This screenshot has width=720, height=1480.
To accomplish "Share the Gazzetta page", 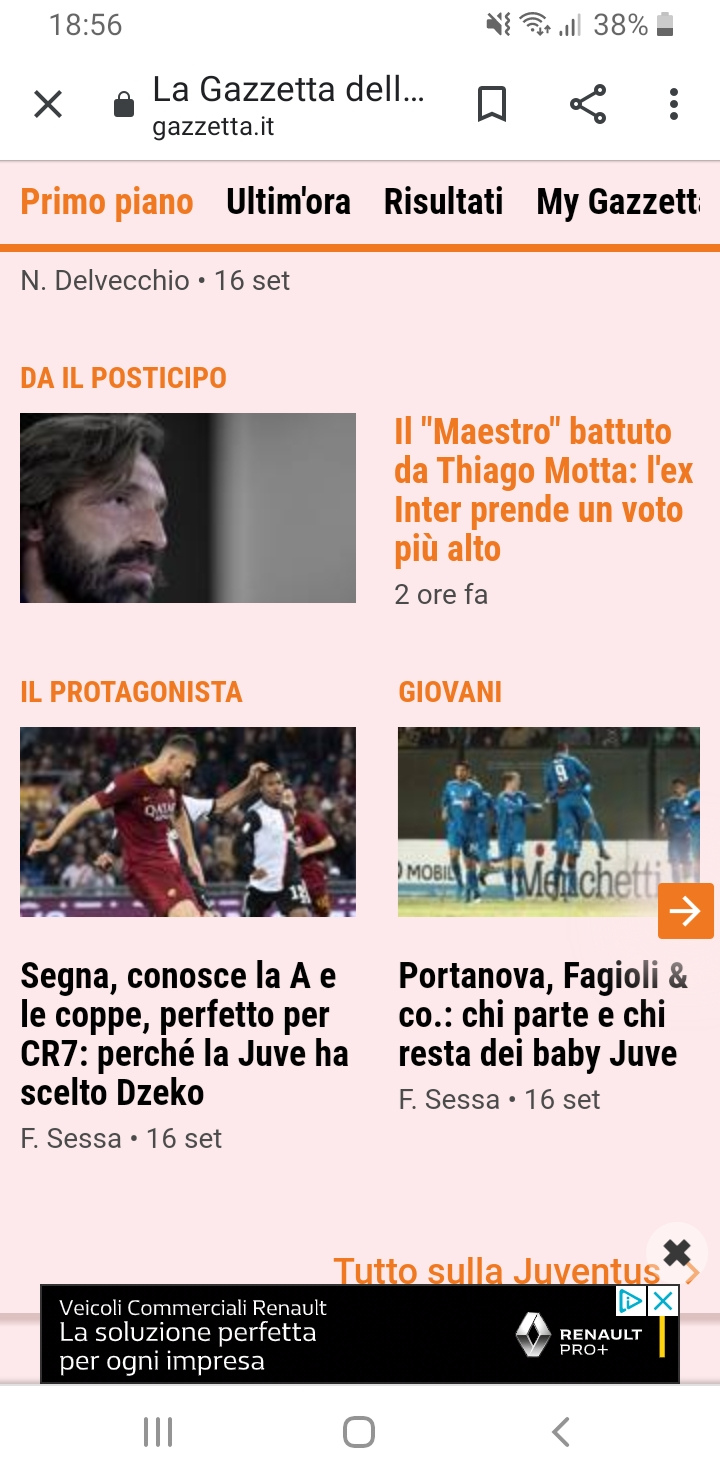I will click(588, 104).
